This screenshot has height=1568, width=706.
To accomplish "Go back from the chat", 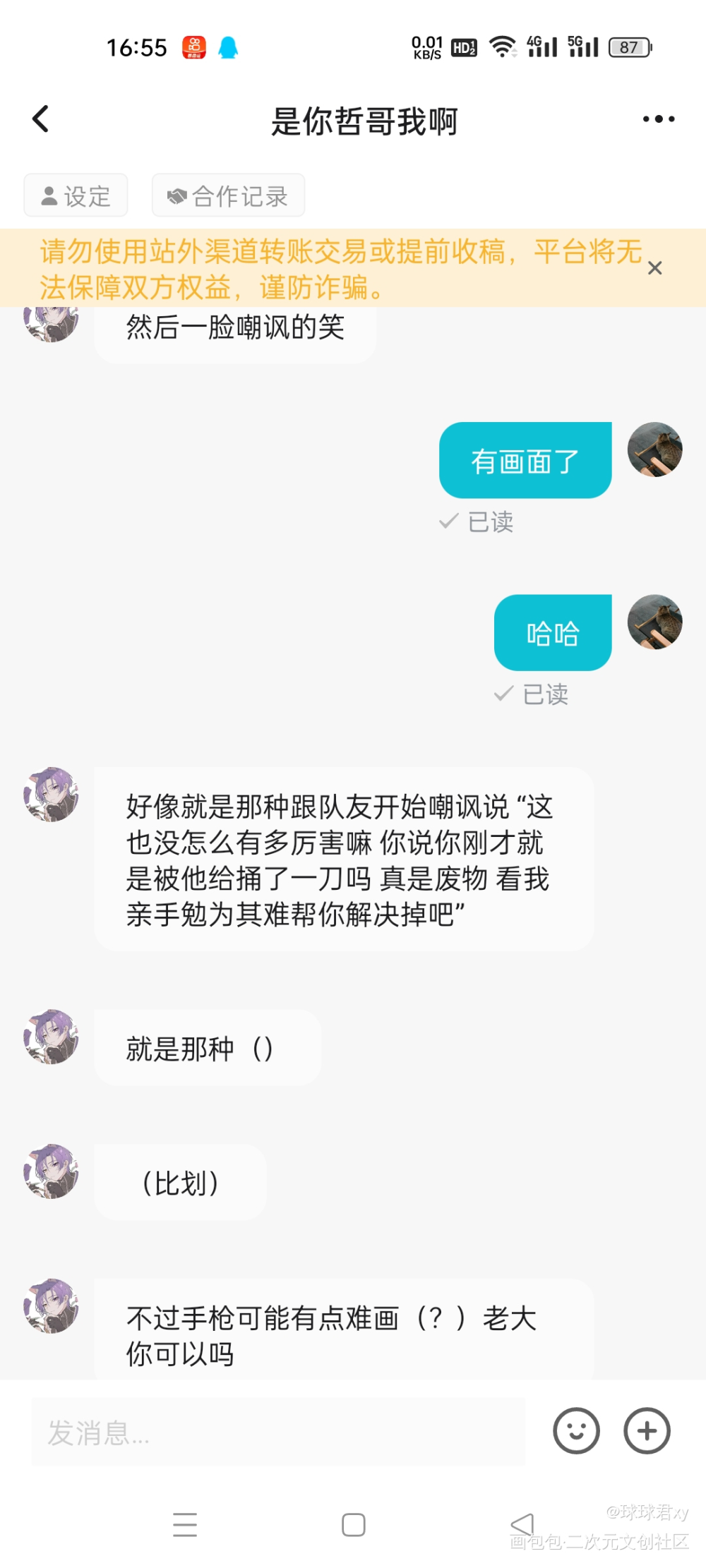I will click(x=41, y=119).
